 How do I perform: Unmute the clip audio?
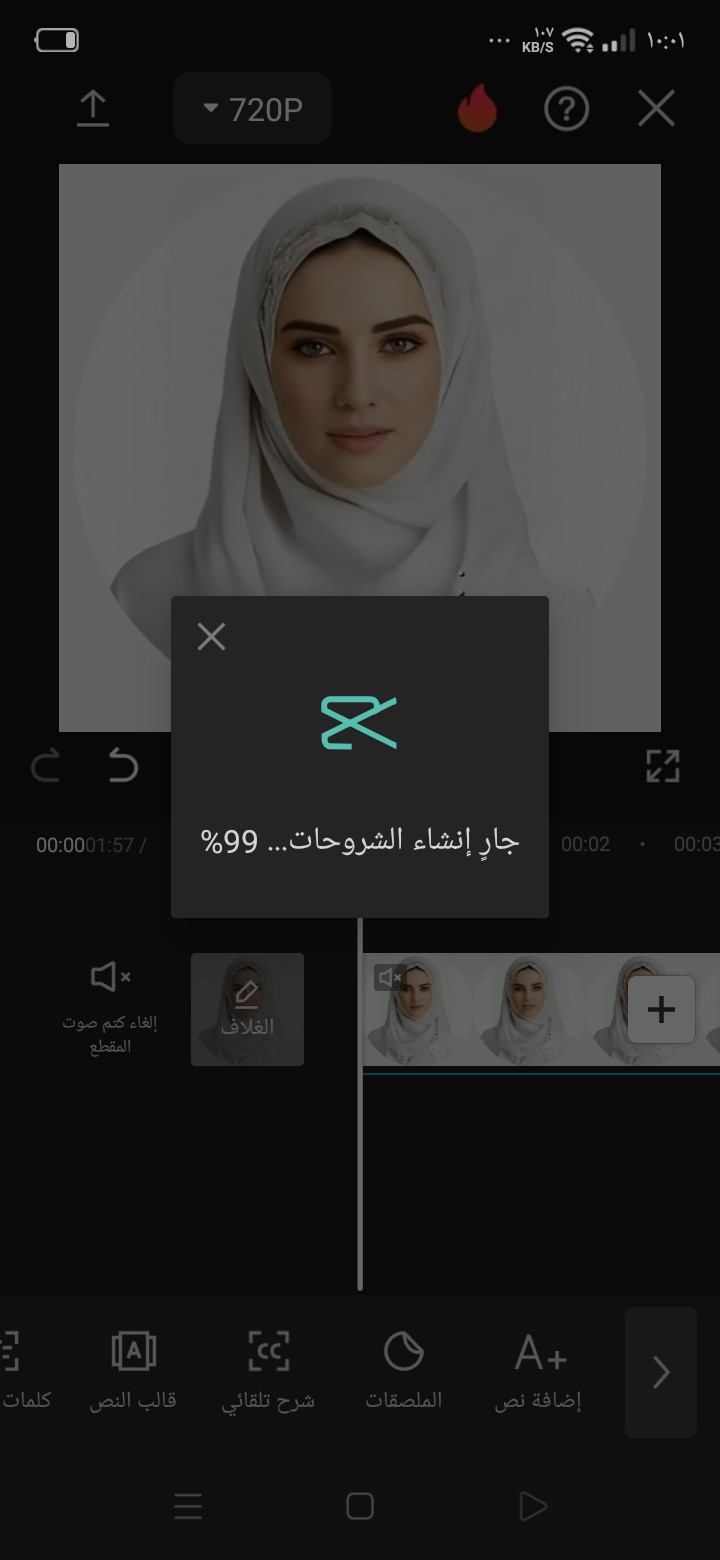[x=110, y=1005]
